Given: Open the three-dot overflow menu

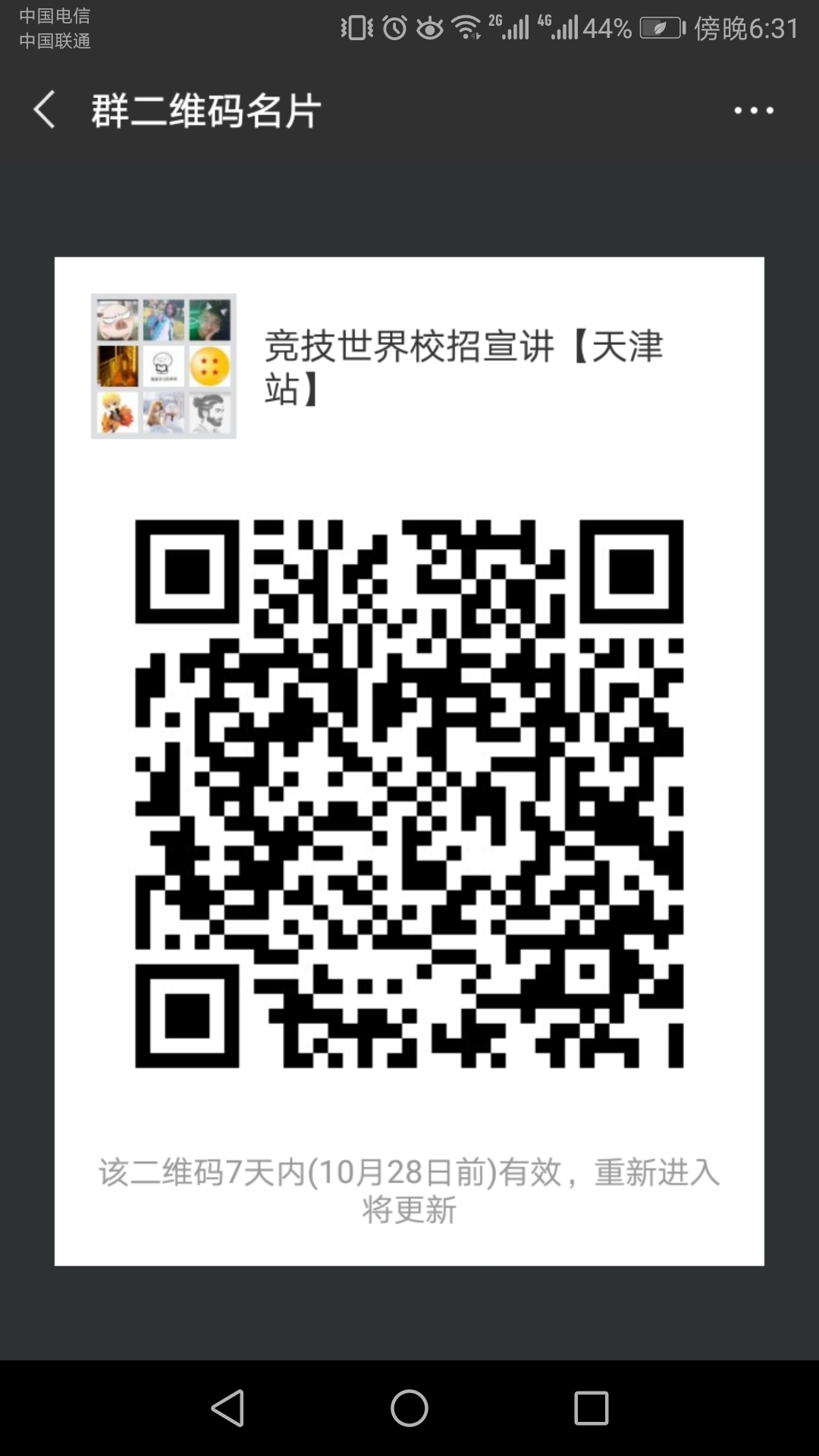Looking at the screenshot, I should click(753, 111).
